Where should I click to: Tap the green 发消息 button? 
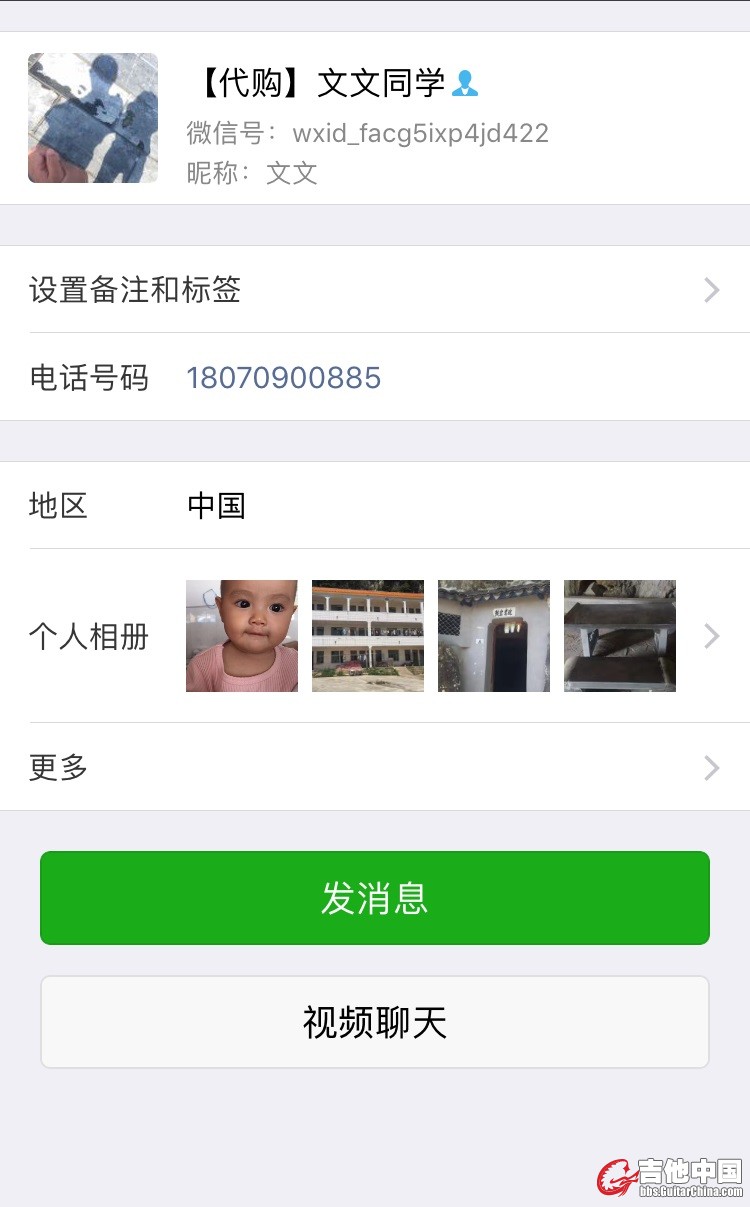click(x=375, y=898)
